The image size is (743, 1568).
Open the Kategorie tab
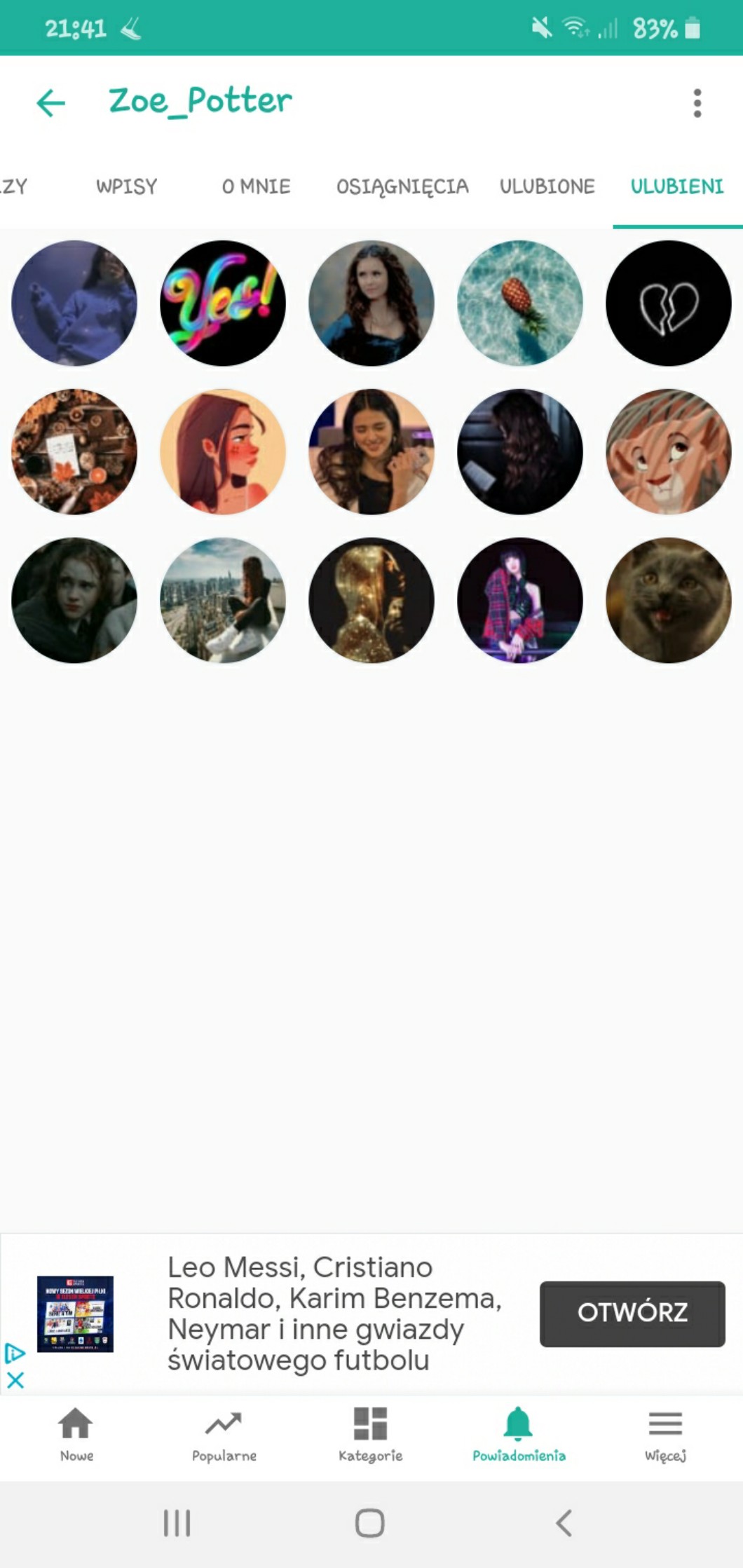click(370, 1434)
